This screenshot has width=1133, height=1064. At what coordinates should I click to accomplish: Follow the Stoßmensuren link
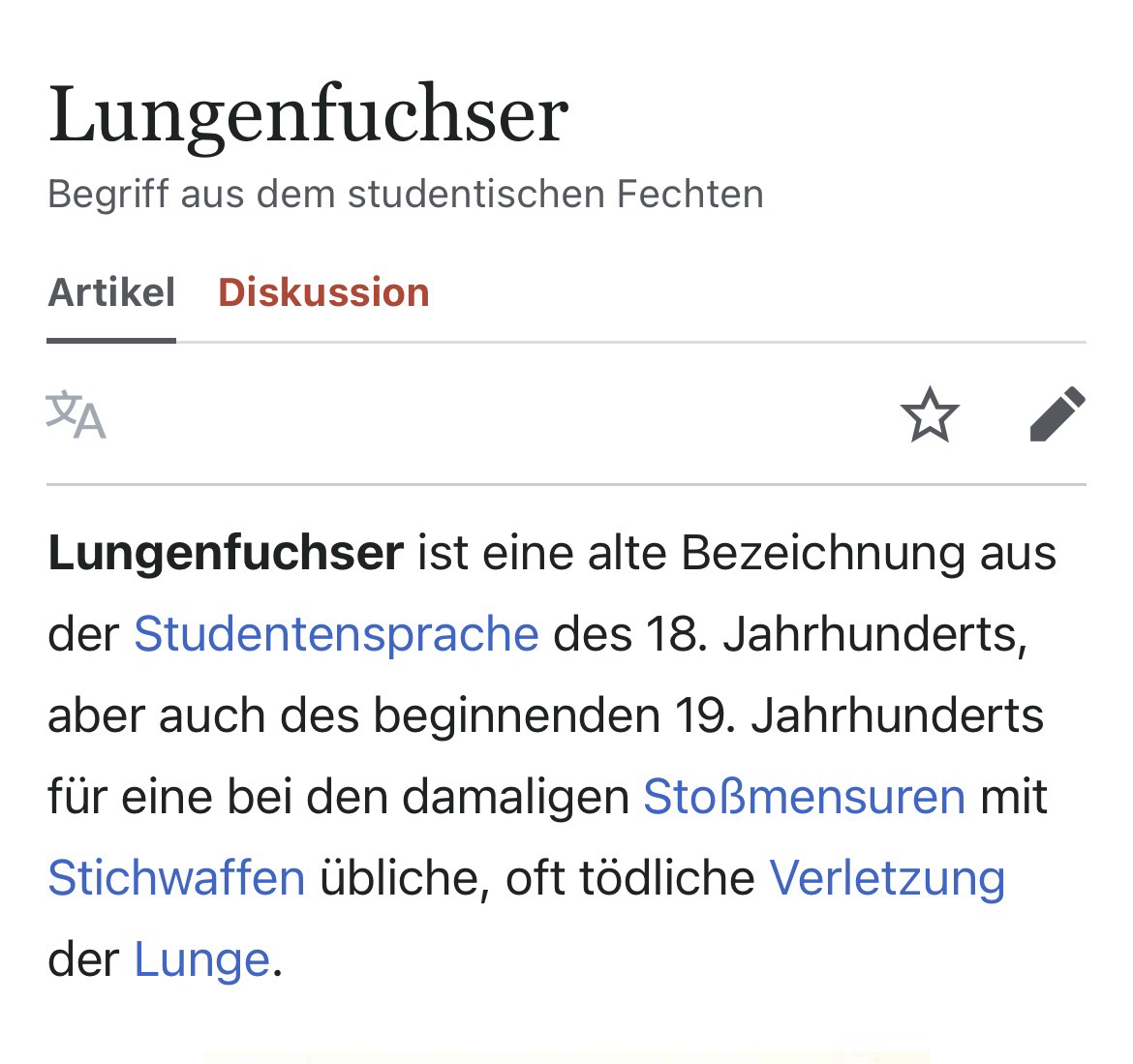804,798
